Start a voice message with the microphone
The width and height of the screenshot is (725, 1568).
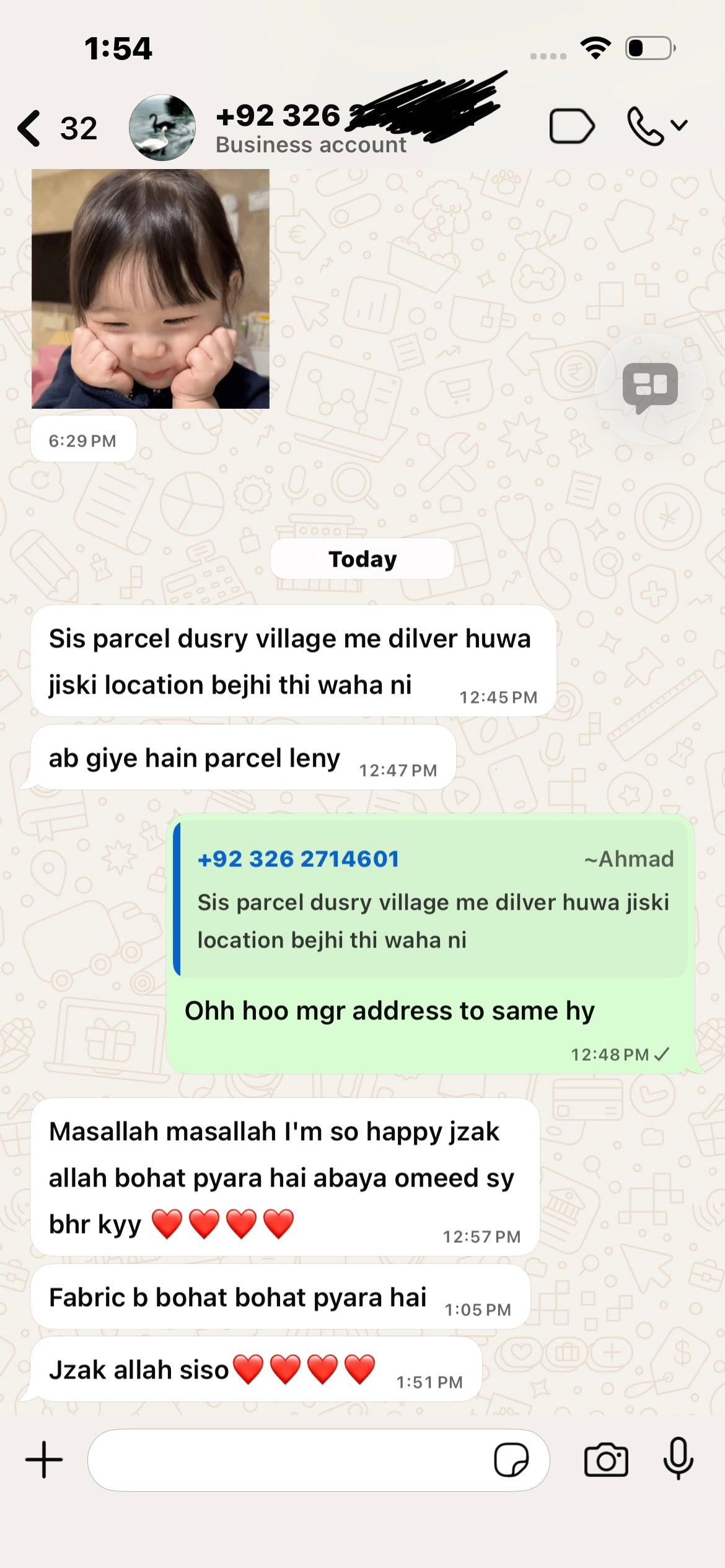pyautogui.click(x=678, y=1458)
